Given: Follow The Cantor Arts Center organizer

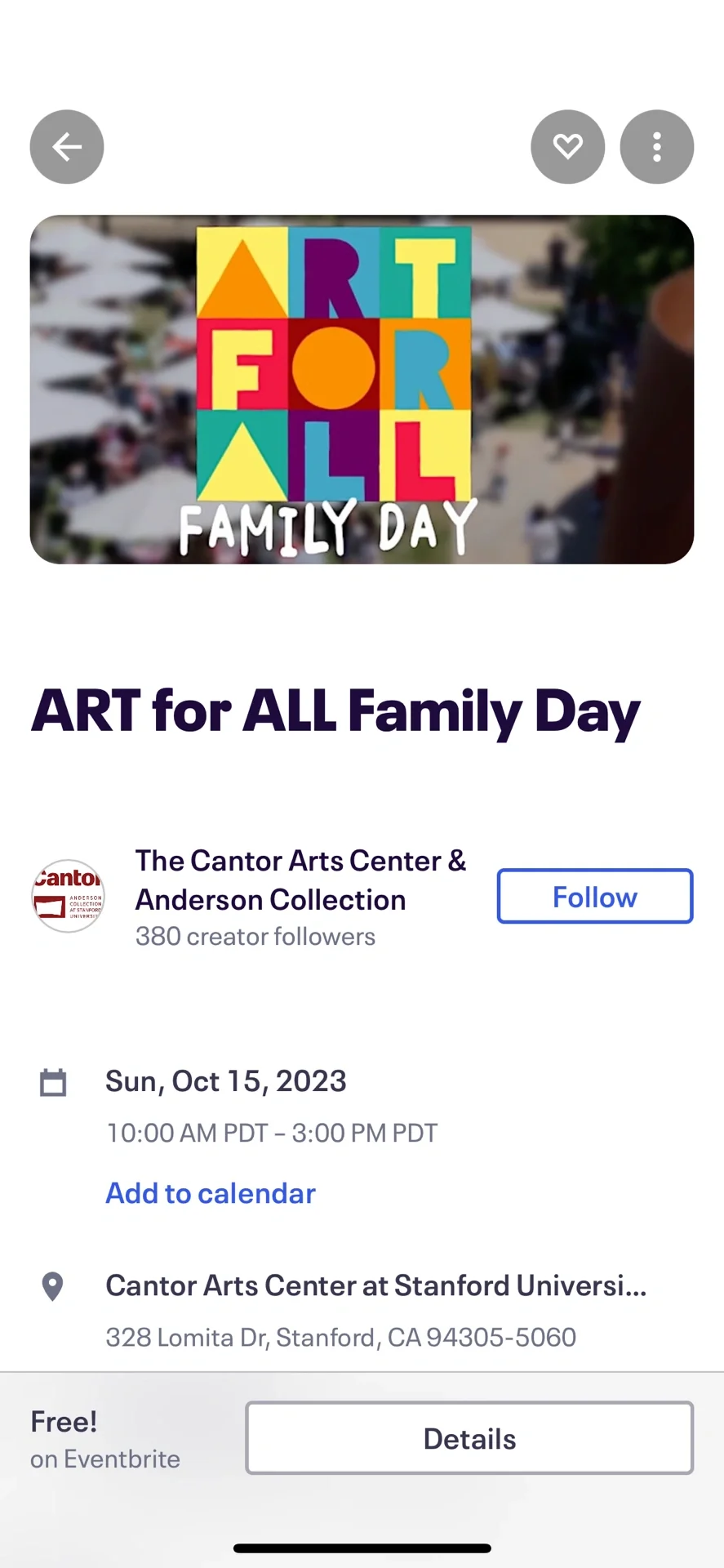Looking at the screenshot, I should tap(594, 896).
